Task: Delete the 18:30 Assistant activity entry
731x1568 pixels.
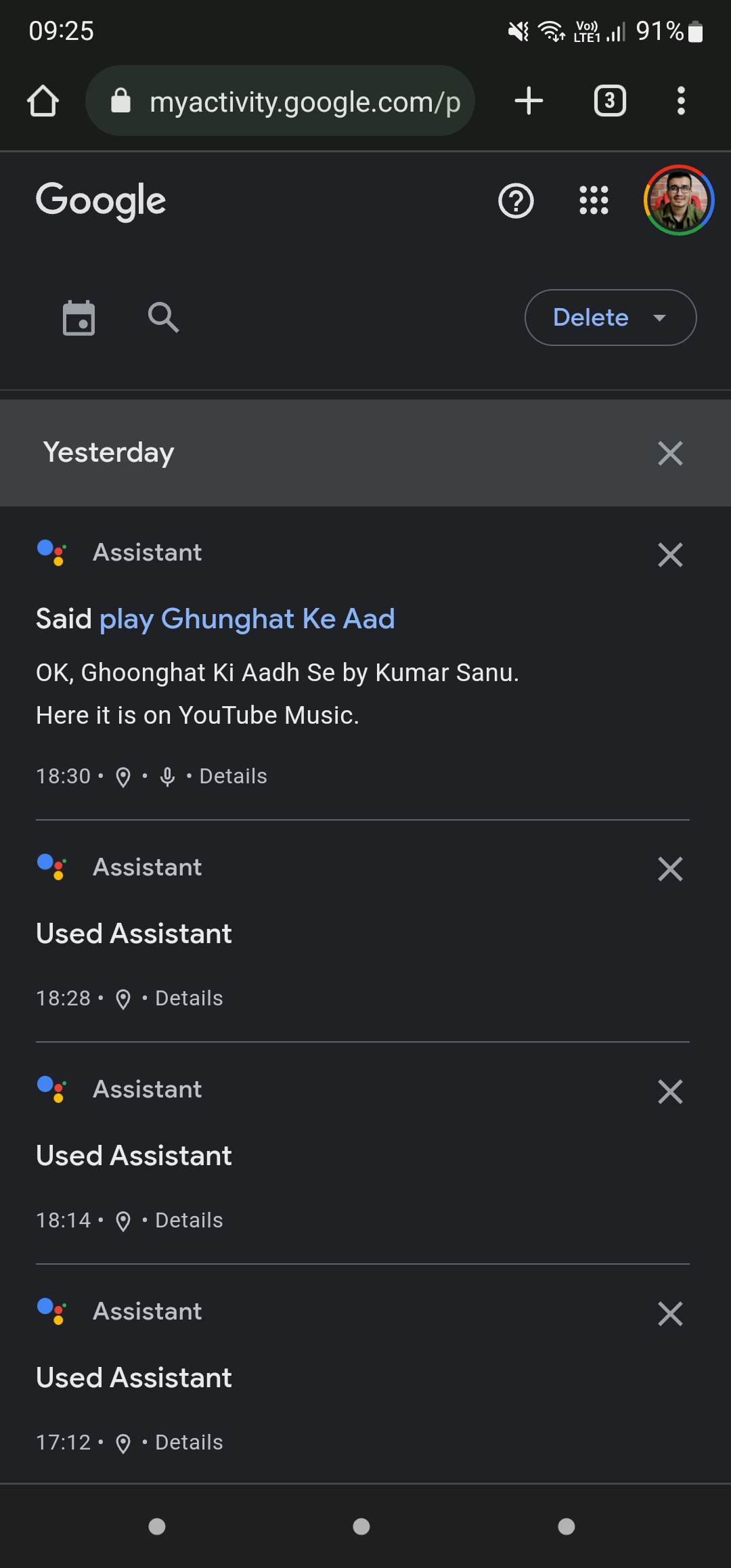Action: [670, 554]
